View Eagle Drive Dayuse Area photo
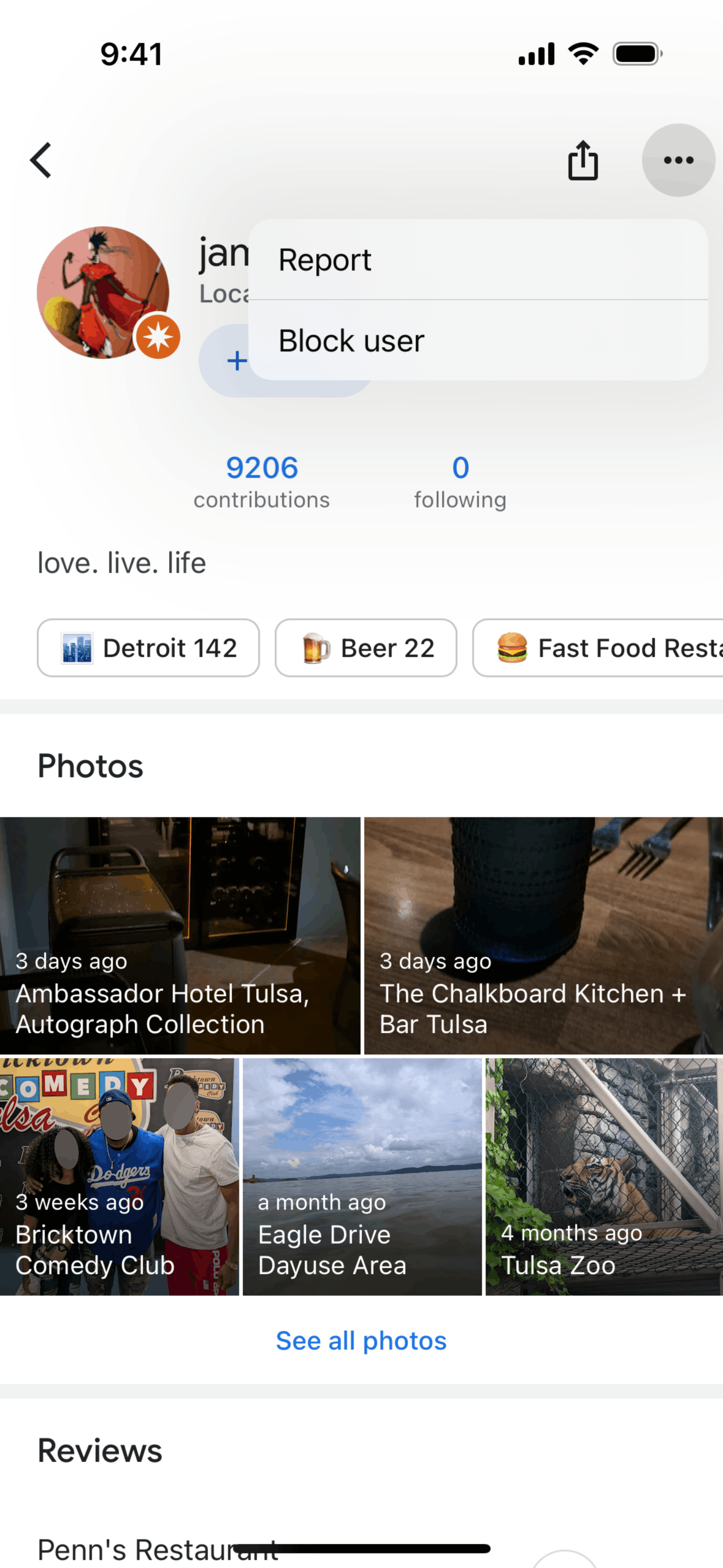 click(x=362, y=1177)
